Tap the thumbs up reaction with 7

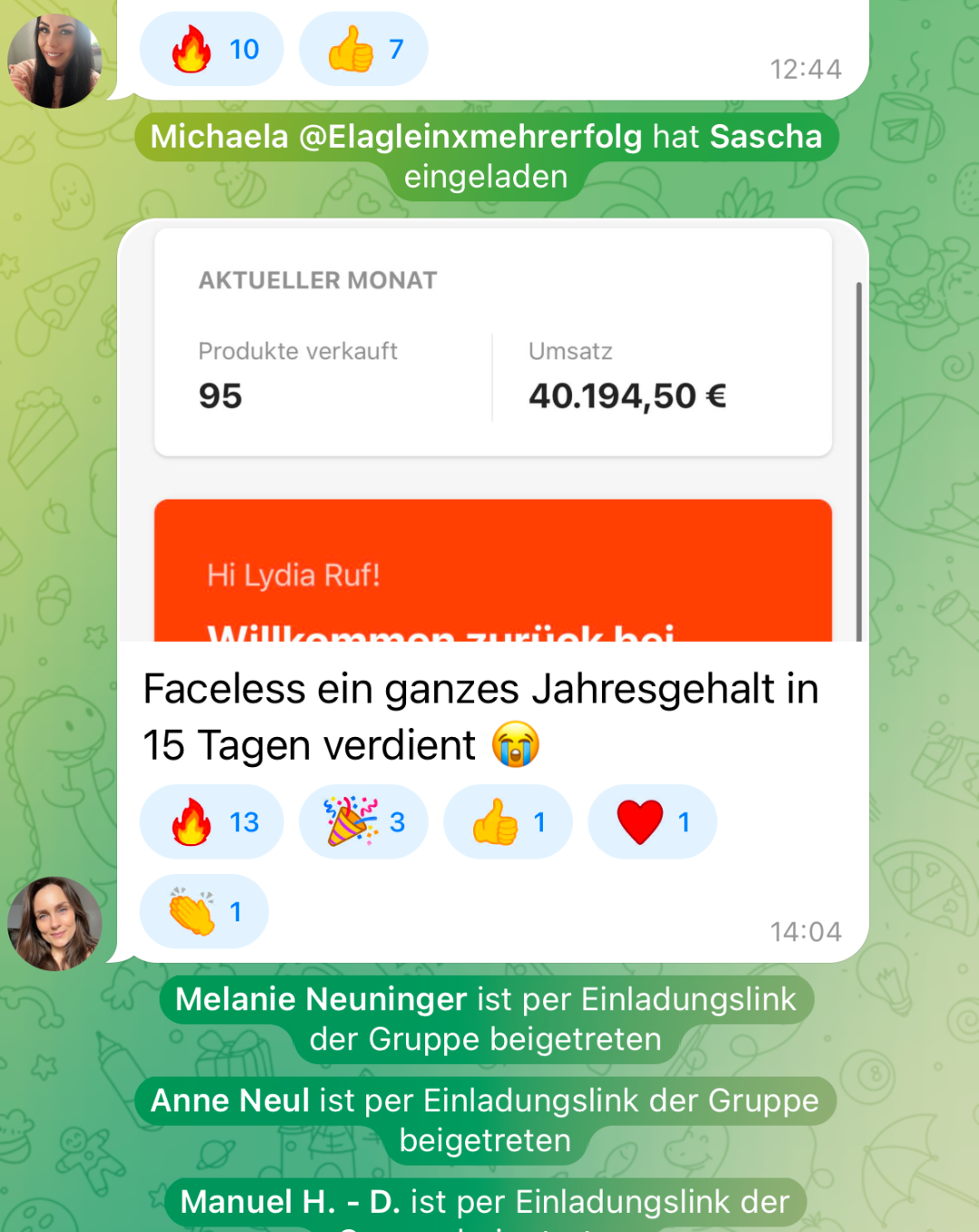pos(363,49)
